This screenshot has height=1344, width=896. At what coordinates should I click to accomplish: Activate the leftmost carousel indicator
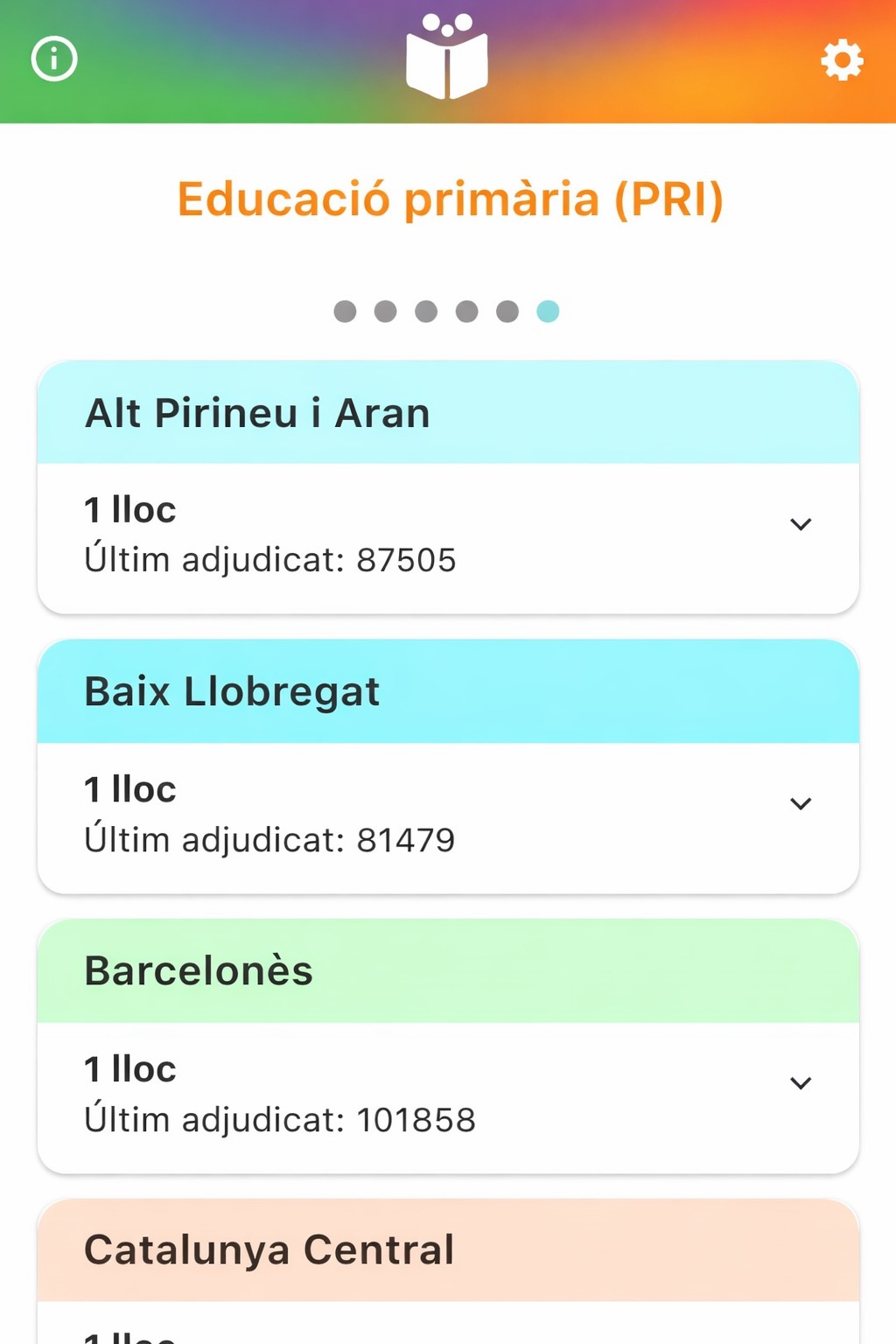(345, 311)
